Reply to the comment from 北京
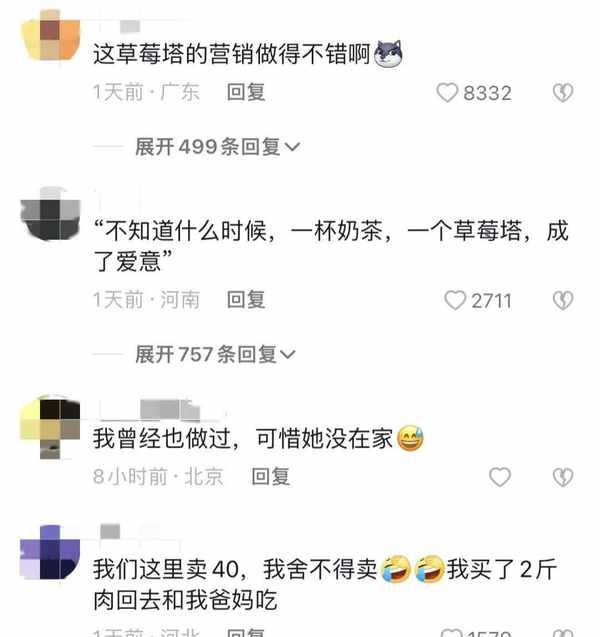This screenshot has height=637, width=600. point(270,477)
